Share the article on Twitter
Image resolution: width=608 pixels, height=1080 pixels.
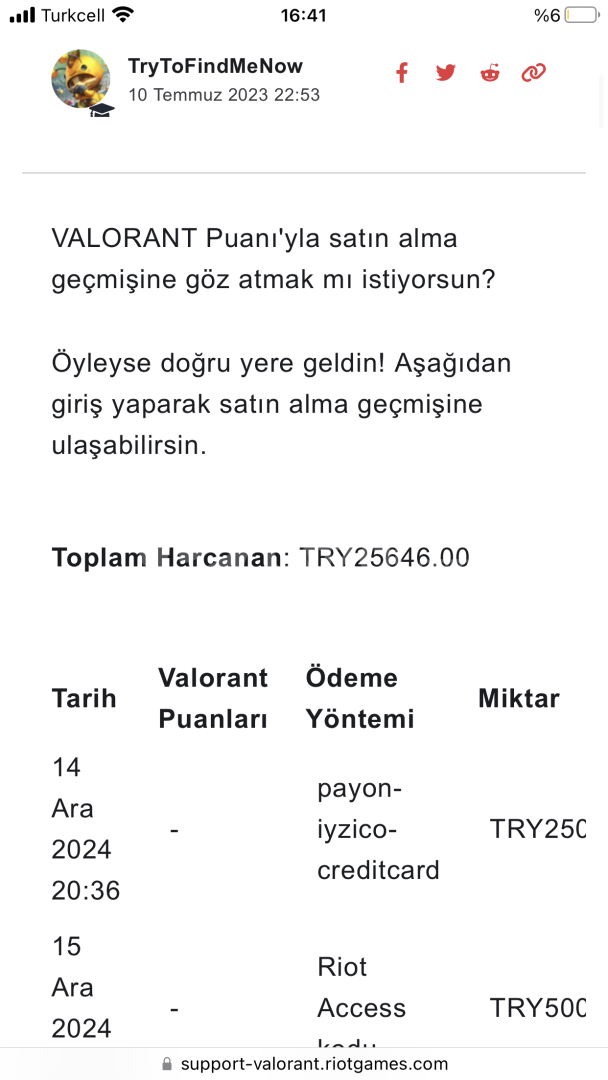click(445, 72)
